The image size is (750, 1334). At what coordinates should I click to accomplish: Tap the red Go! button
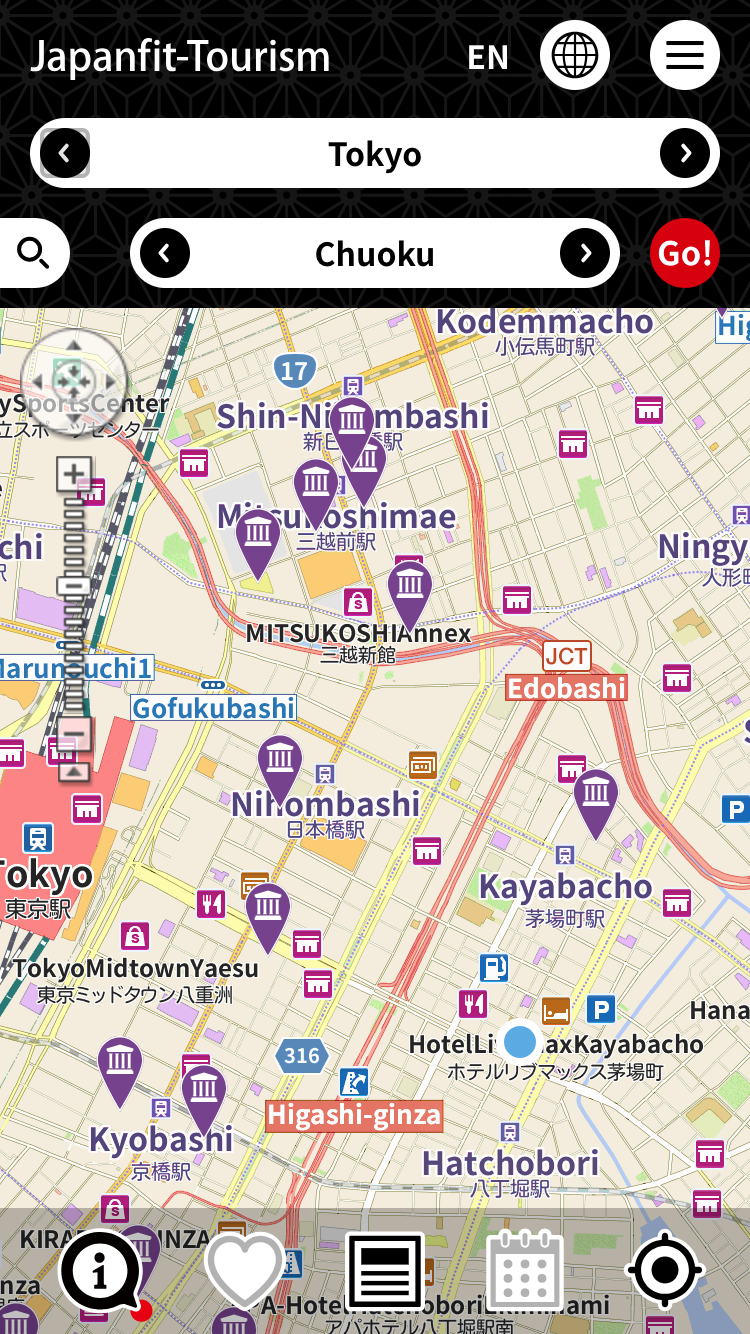coord(685,254)
